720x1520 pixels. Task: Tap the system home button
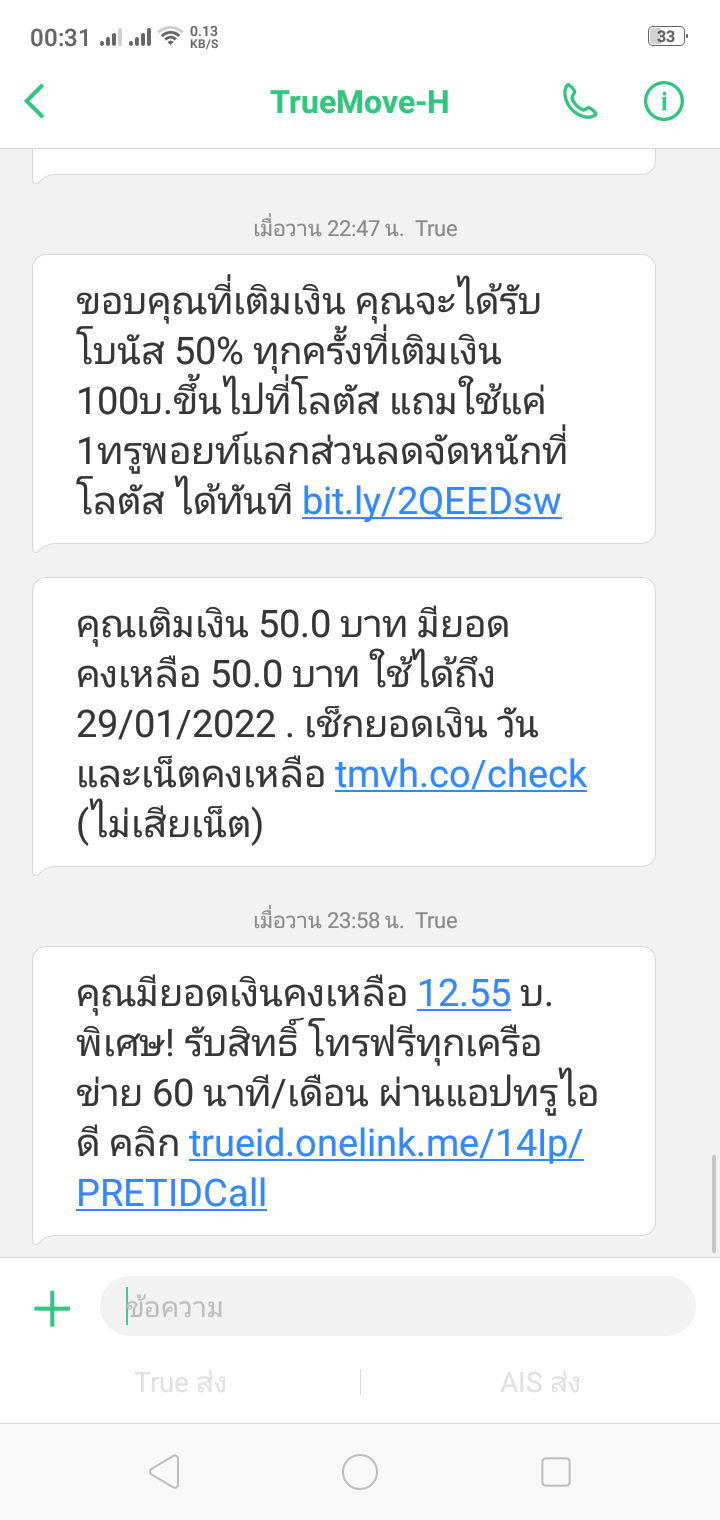coord(360,1471)
